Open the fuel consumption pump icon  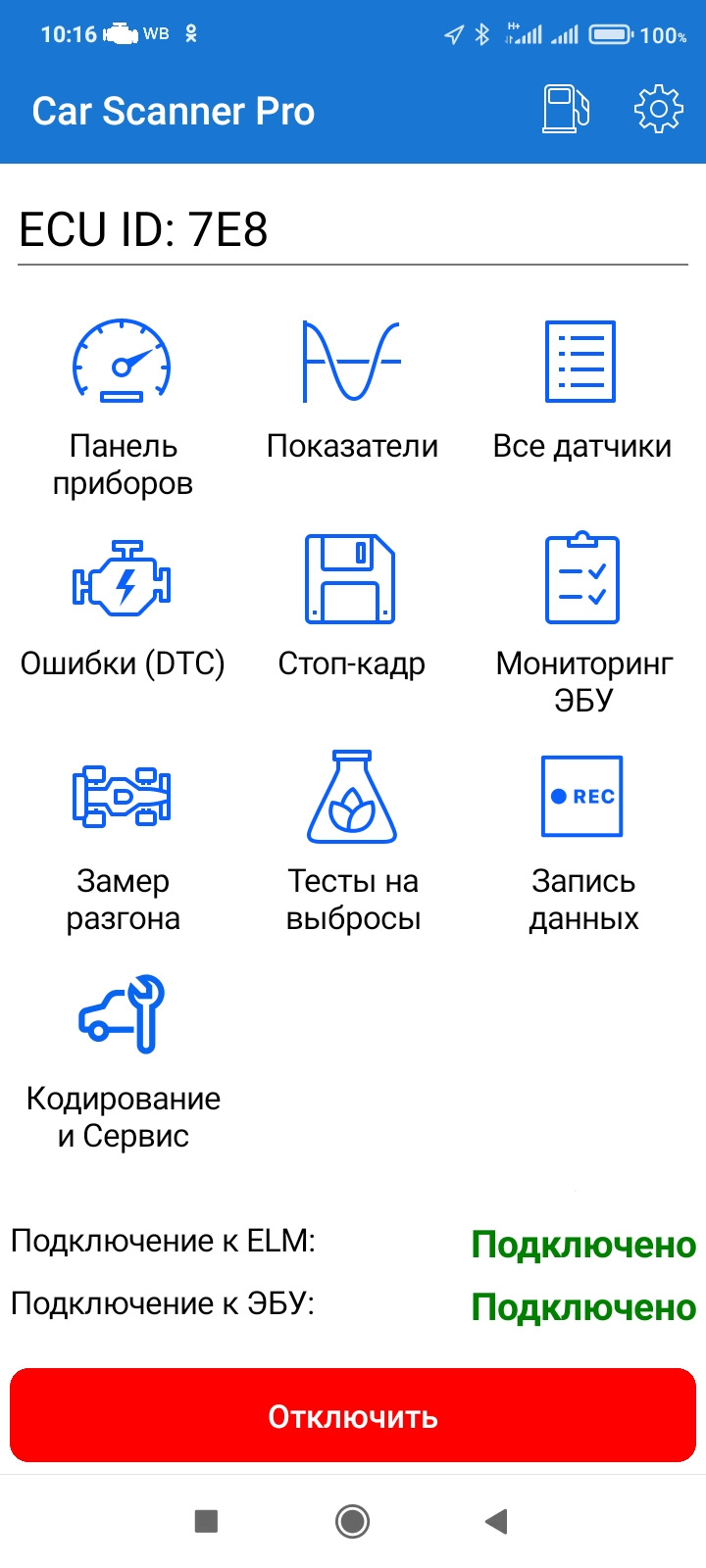[x=567, y=110]
